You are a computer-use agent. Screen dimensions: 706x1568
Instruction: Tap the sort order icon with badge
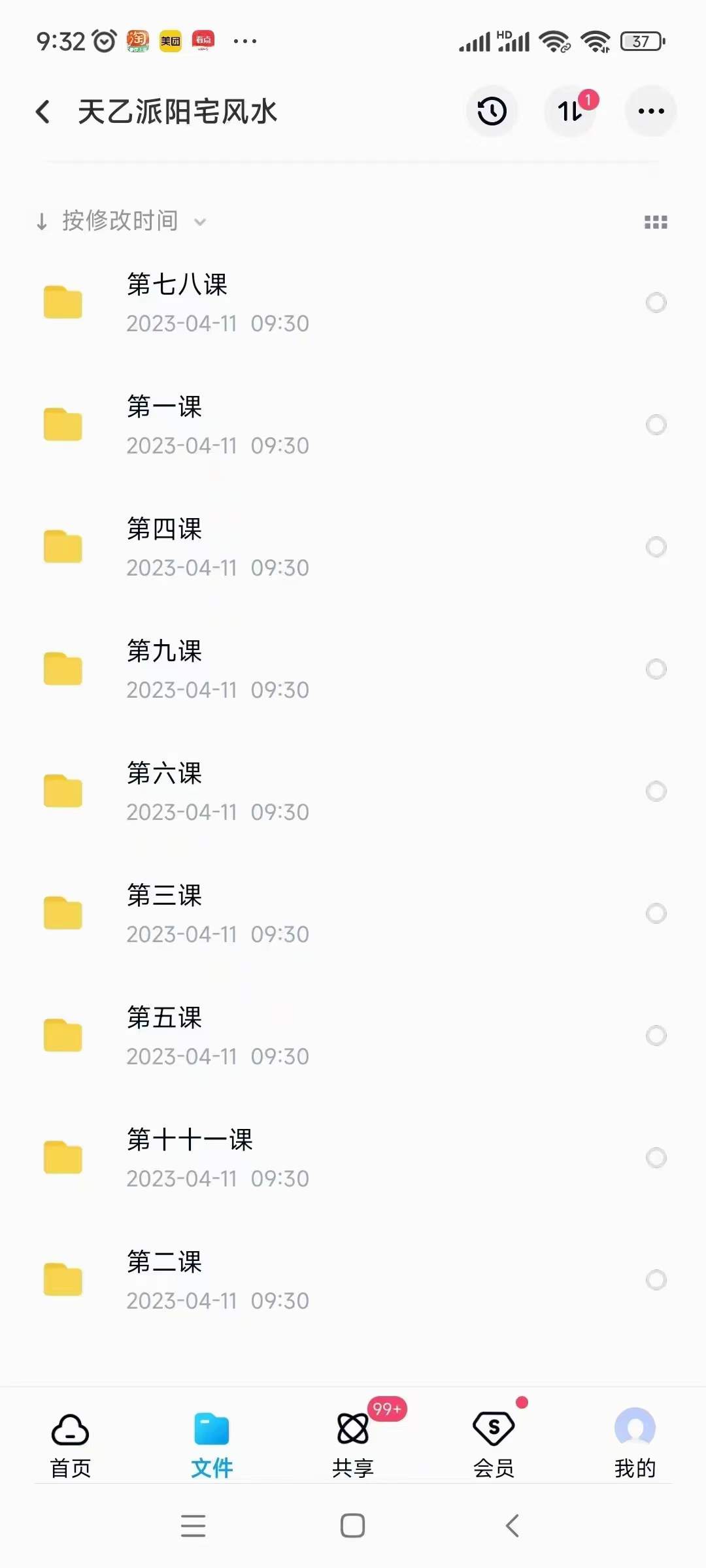pos(569,112)
